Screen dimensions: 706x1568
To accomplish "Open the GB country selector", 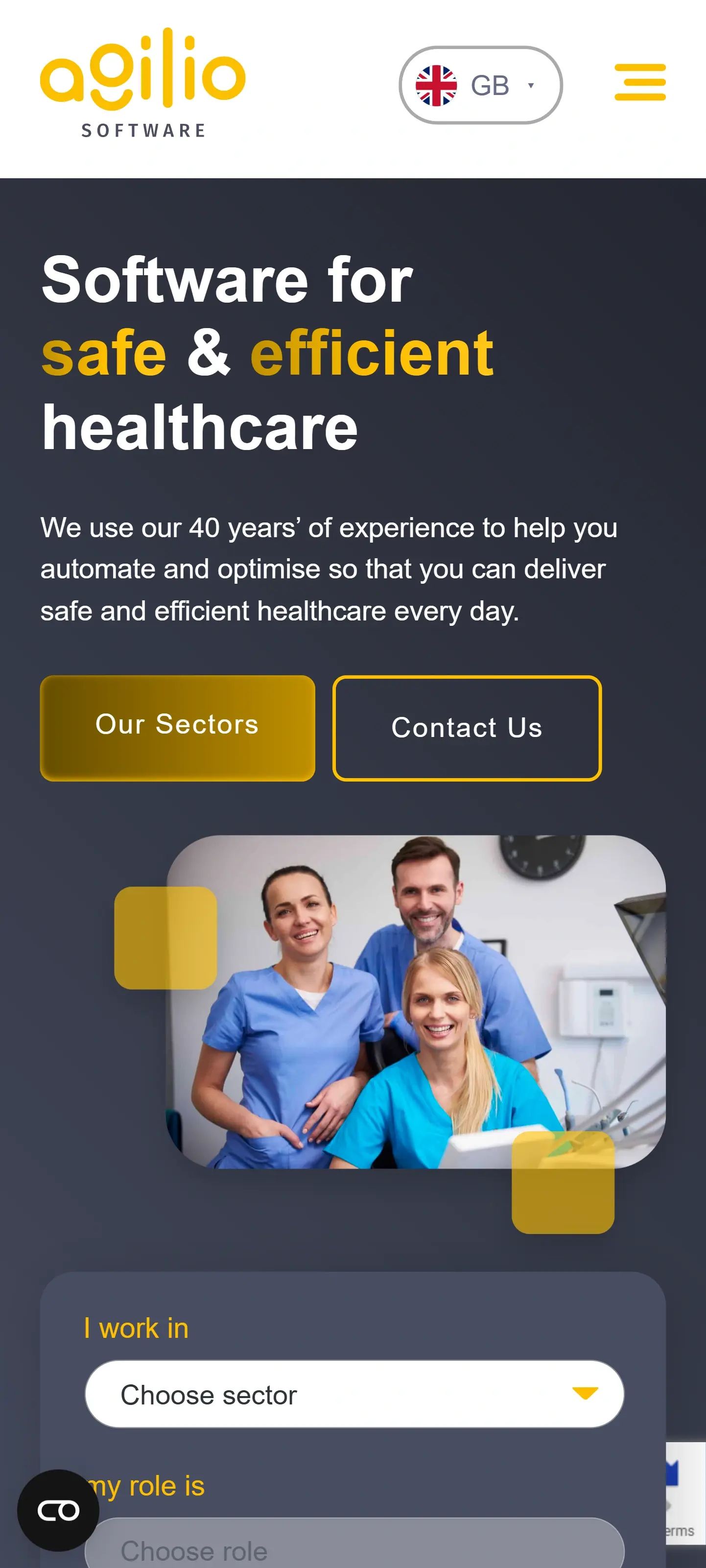I will point(480,85).
